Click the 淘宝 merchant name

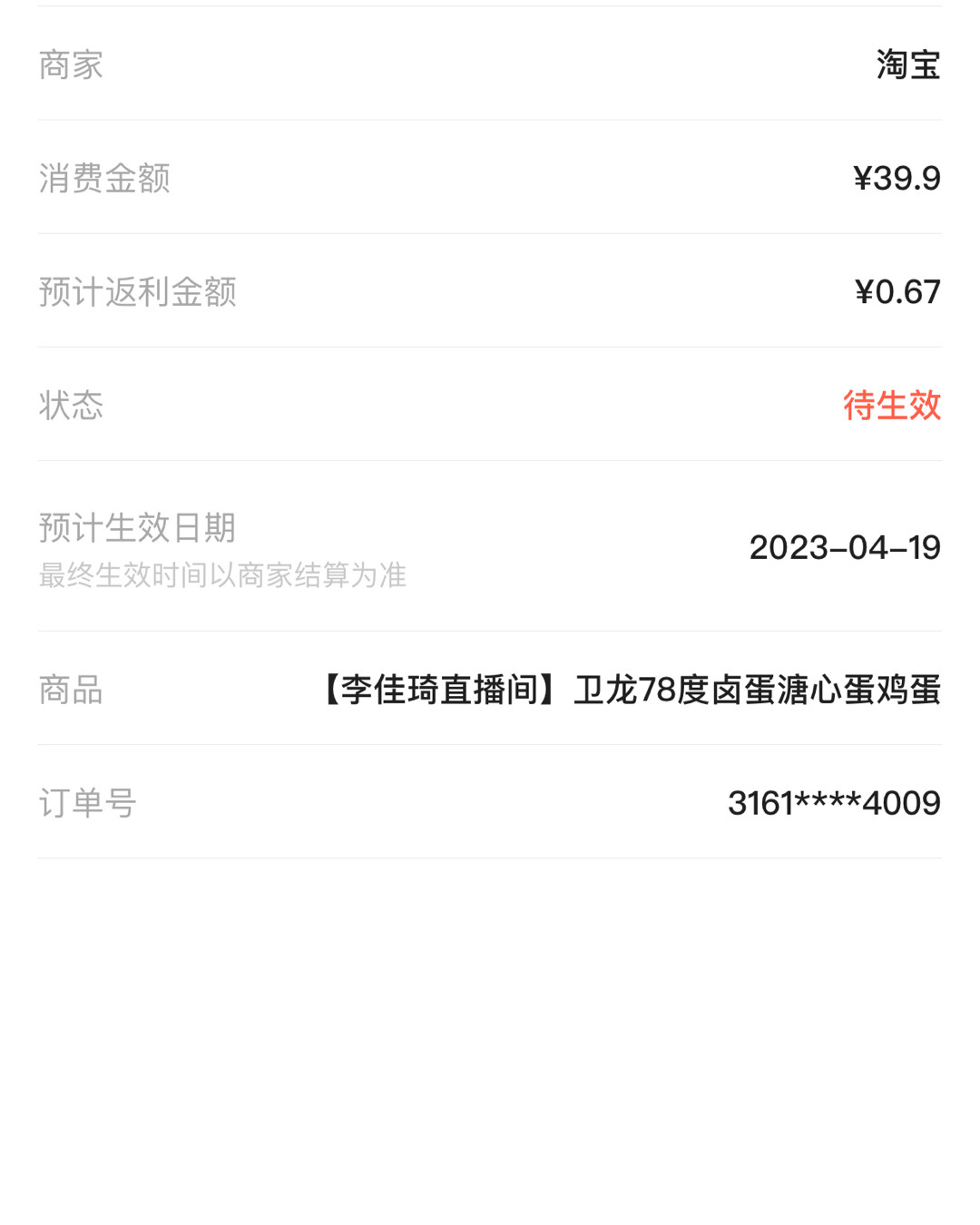(x=907, y=64)
